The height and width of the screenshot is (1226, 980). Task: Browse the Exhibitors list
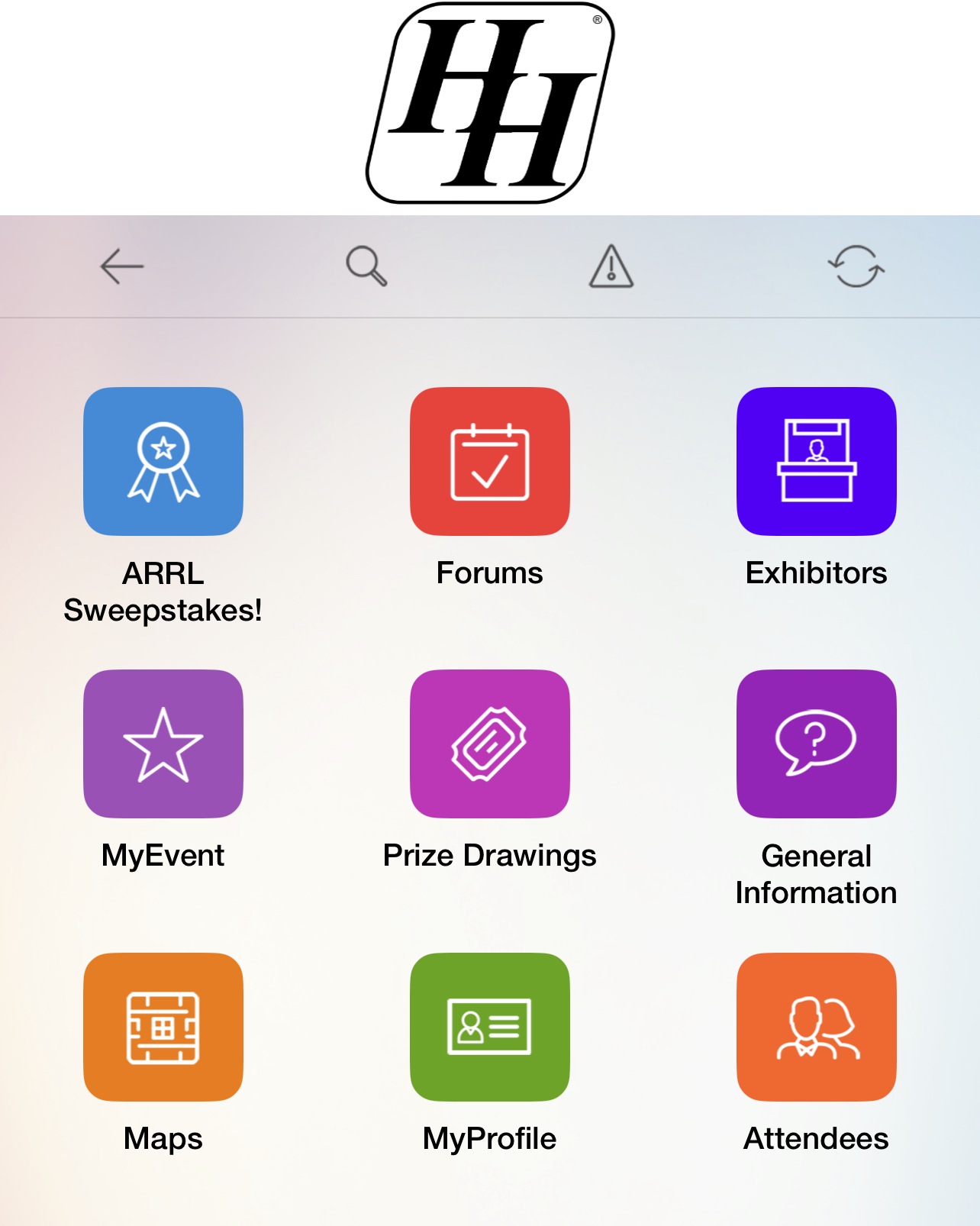click(x=817, y=462)
